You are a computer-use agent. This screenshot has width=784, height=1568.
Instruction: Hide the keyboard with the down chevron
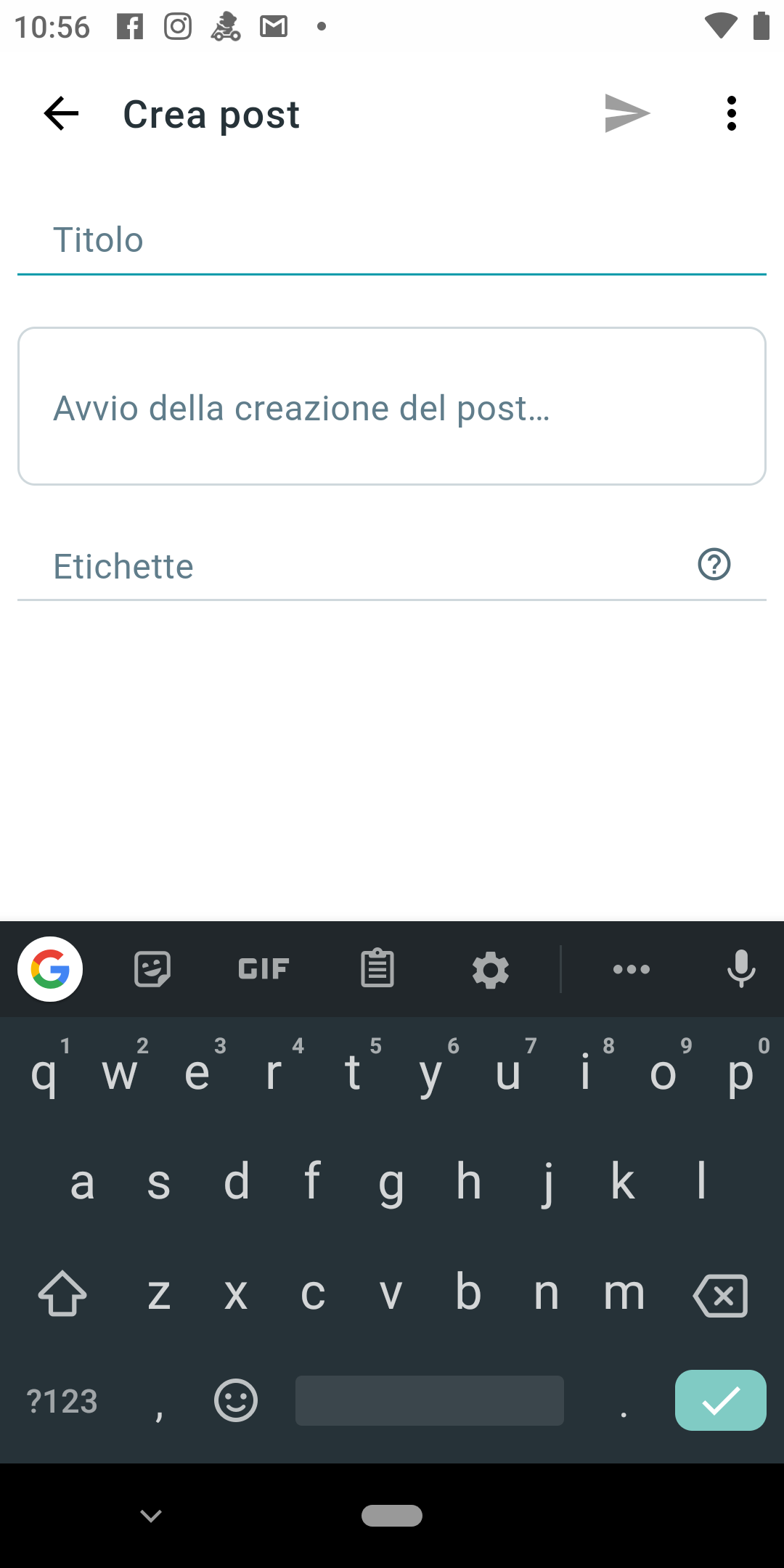click(151, 1516)
